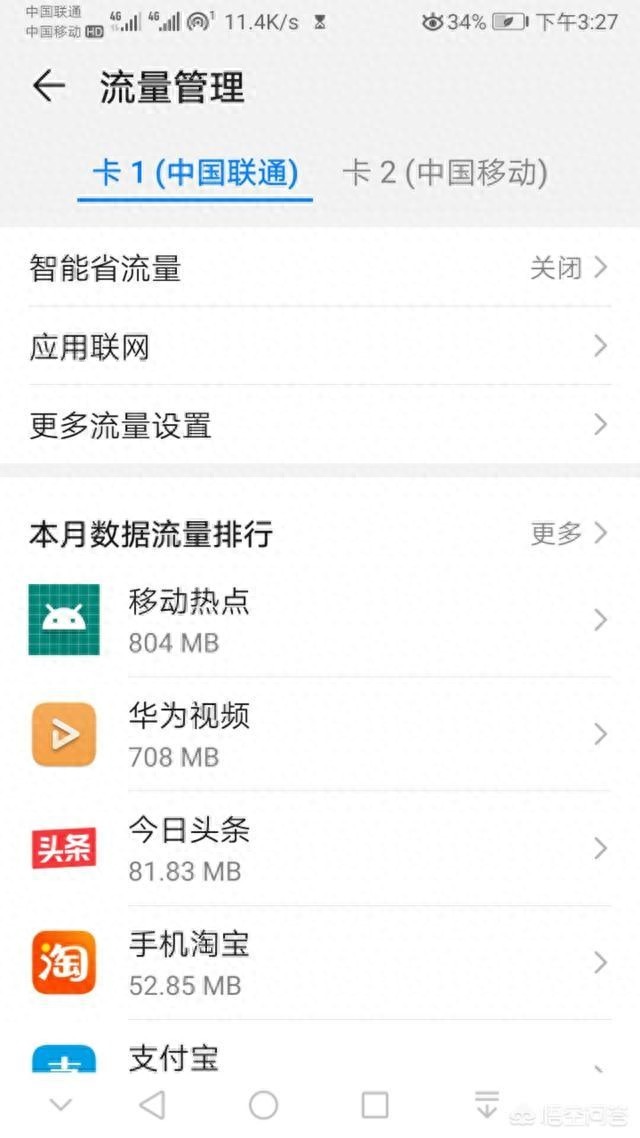The width and height of the screenshot is (640, 1138).
Task: Open recent apps from navigation bar
Action: tap(375, 1105)
